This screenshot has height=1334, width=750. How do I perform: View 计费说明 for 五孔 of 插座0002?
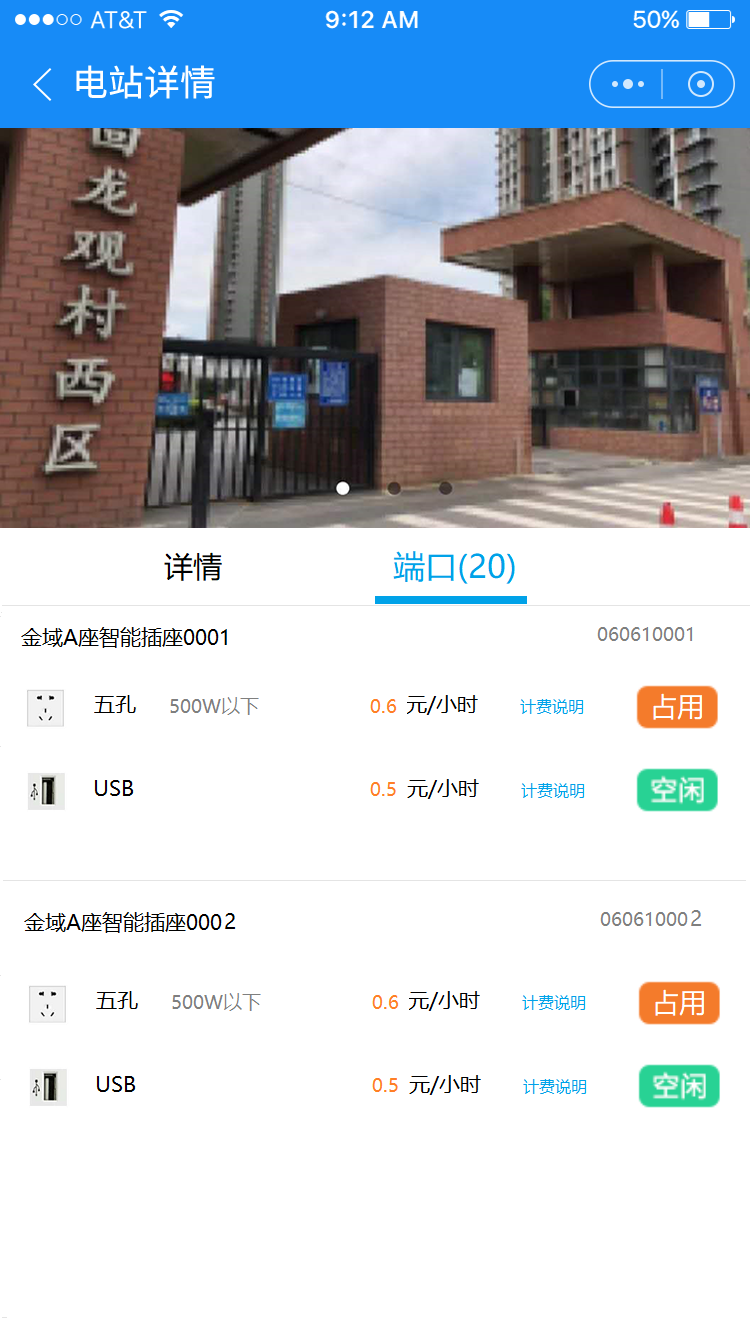(554, 1003)
